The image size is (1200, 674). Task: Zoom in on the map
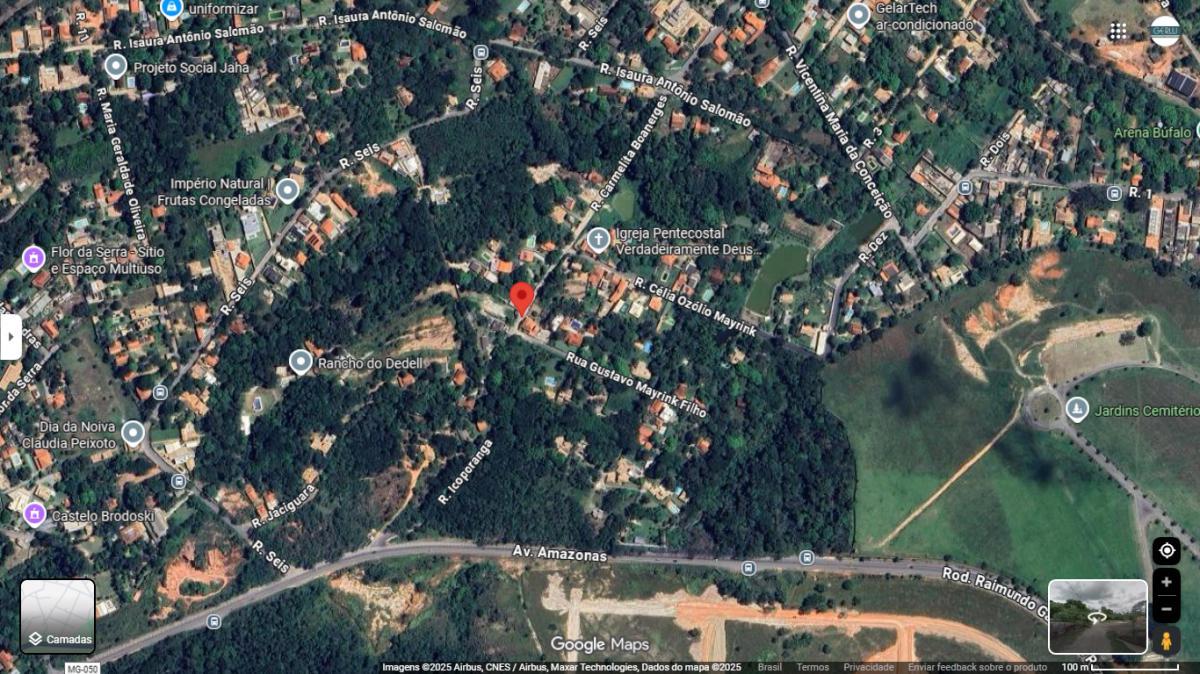[x=1166, y=582]
